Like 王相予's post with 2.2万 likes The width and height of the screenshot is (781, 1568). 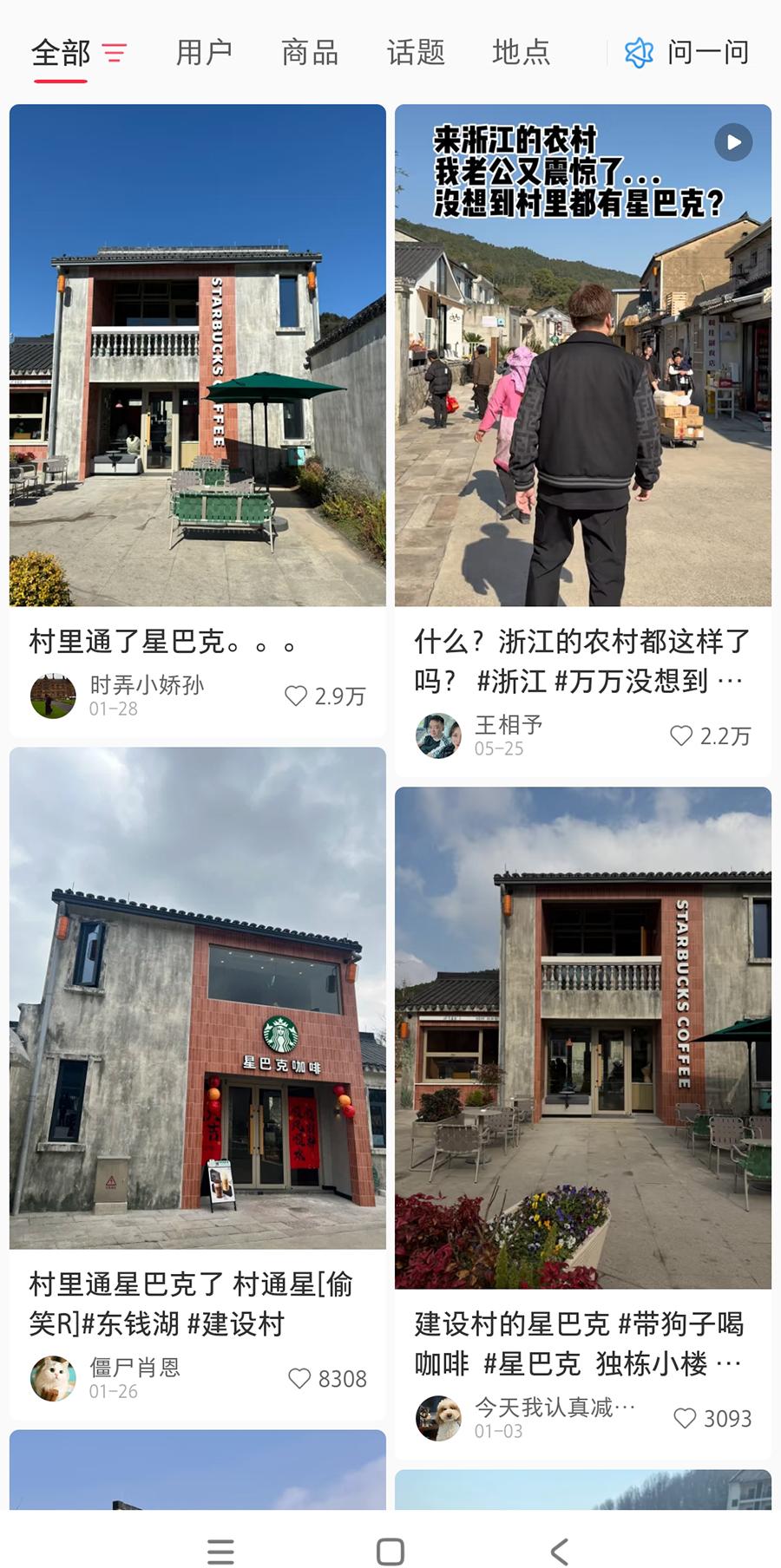682,735
